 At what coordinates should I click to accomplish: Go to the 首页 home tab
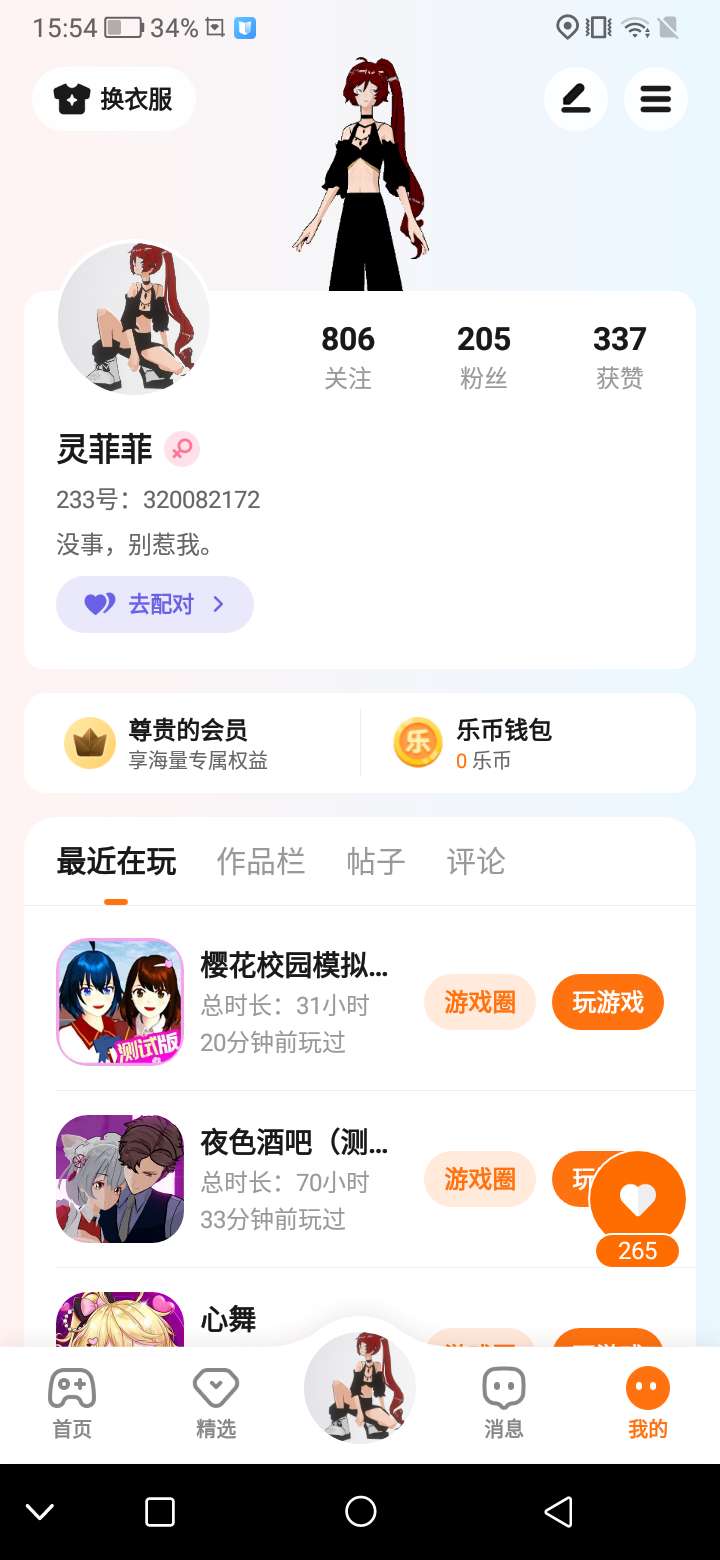click(x=72, y=1404)
